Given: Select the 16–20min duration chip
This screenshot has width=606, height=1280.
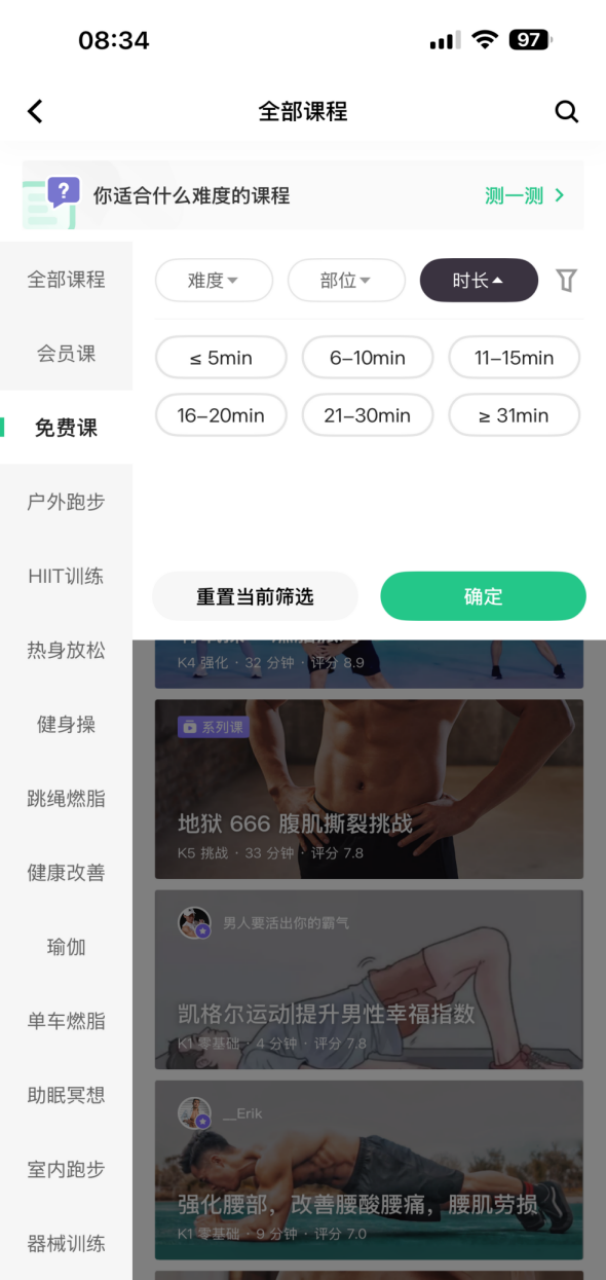Looking at the screenshot, I should [x=221, y=416].
